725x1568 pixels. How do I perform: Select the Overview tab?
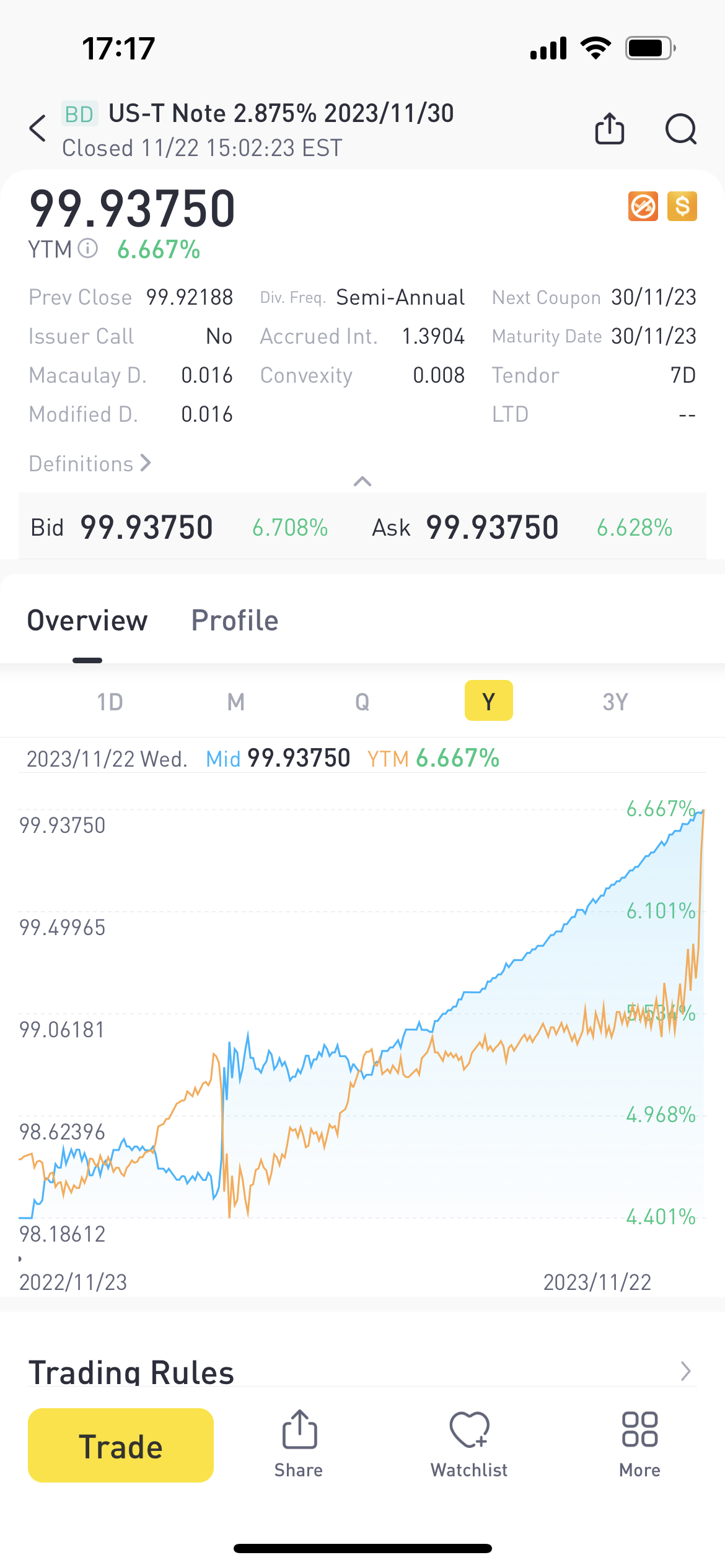point(87,621)
